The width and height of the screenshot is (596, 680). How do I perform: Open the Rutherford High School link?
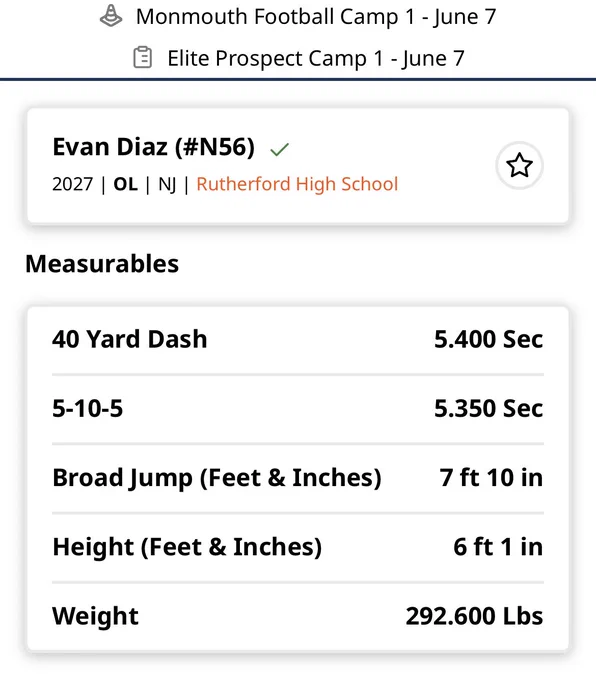pos(297,184)
